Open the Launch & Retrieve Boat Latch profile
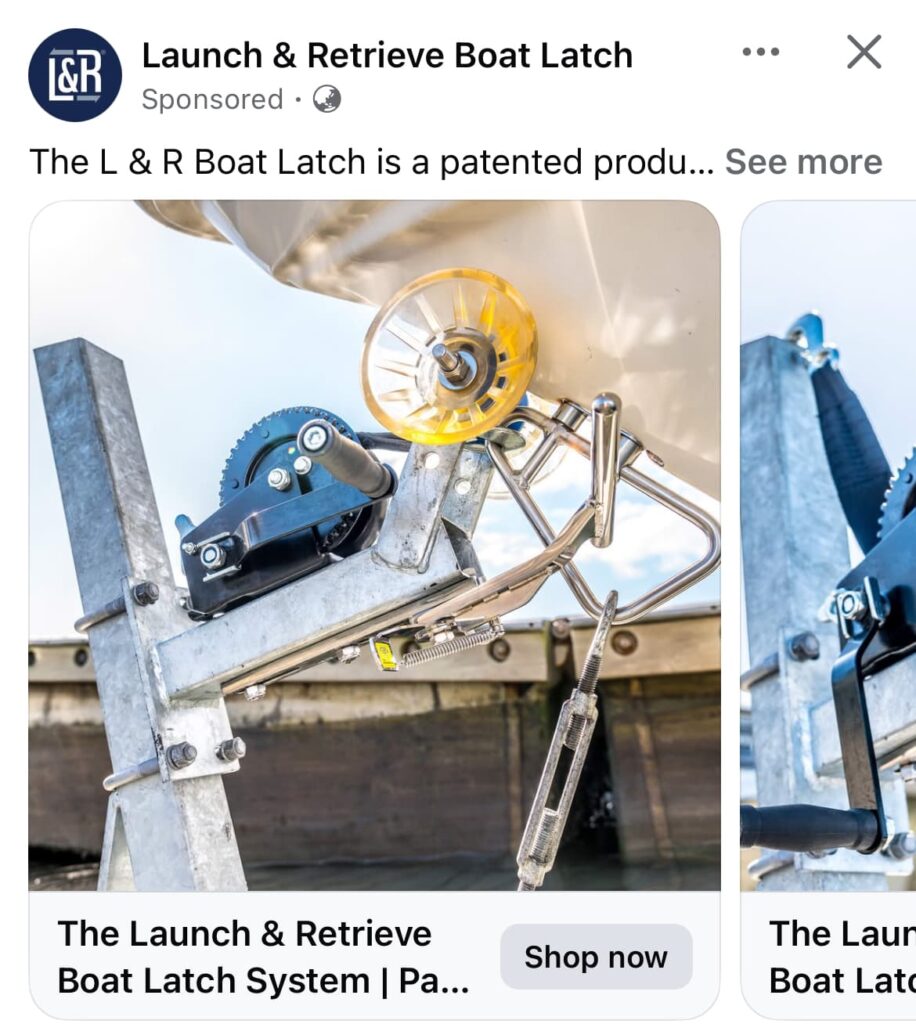Viewport: 916px width, 1024px height. pyautogui.click(x=387, y=55)
